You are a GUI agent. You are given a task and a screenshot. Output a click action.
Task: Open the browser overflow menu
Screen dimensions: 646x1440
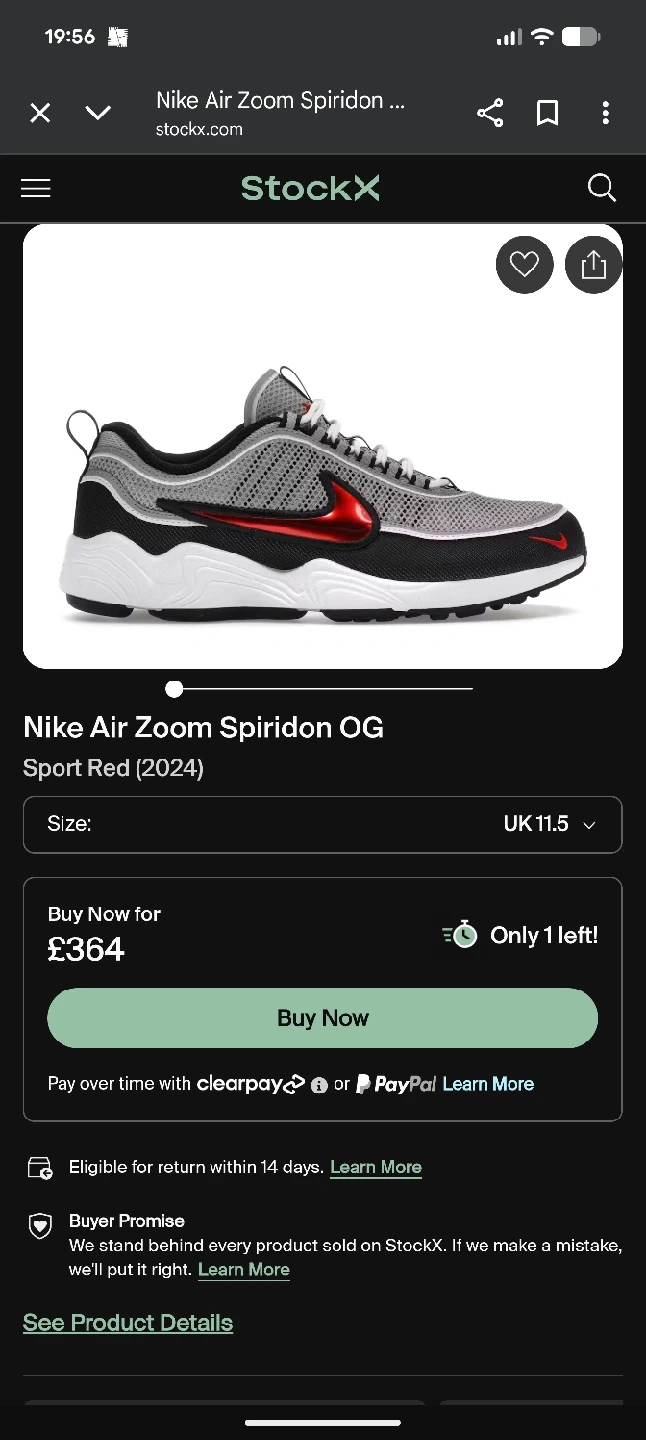pyautogui.click(x=605, y=113)
